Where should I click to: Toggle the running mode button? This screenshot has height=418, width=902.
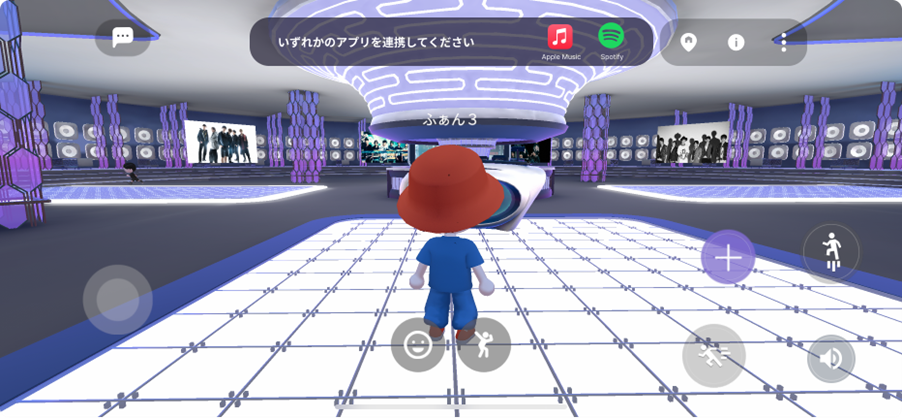pyautogui.click(x=713, y=356)
